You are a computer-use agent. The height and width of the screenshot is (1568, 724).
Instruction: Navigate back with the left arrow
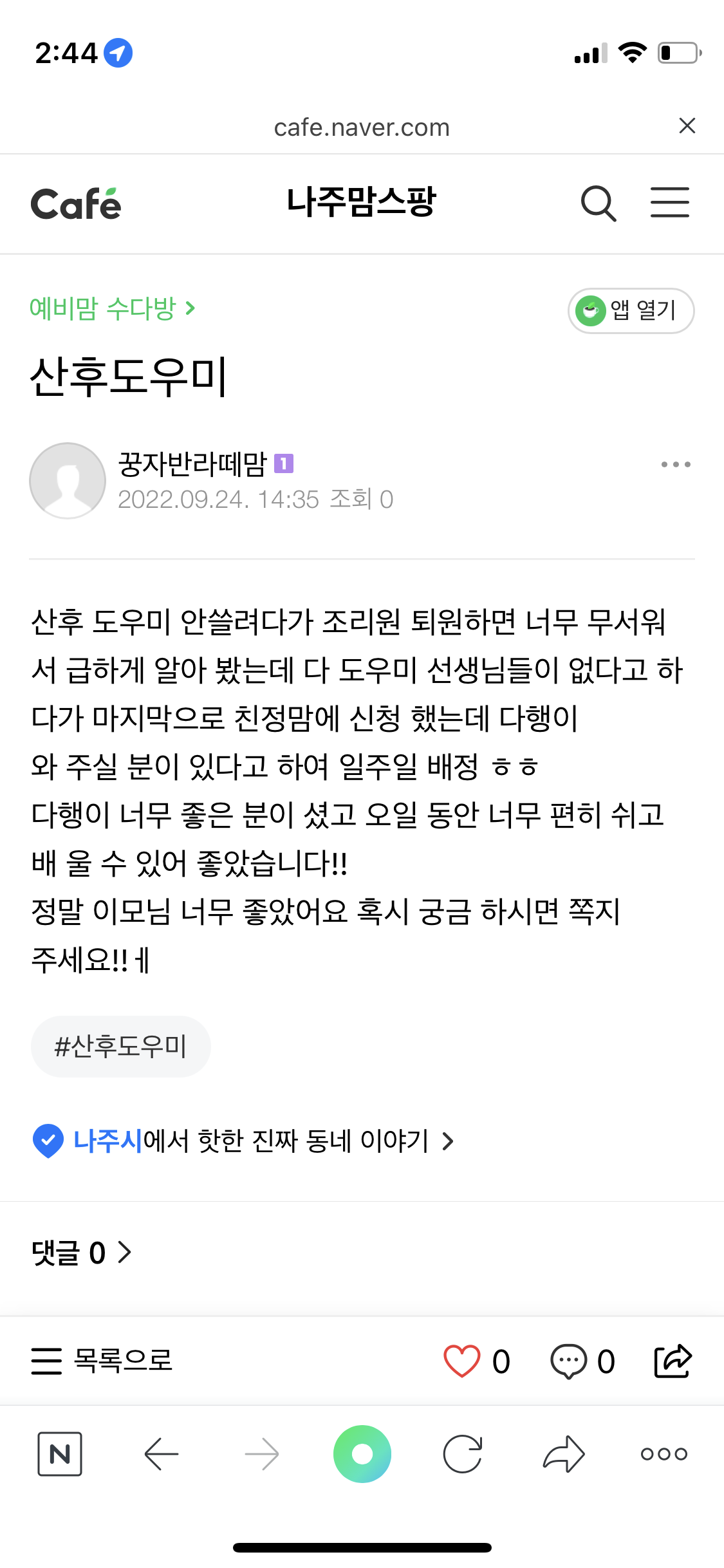pos(161,1453)
